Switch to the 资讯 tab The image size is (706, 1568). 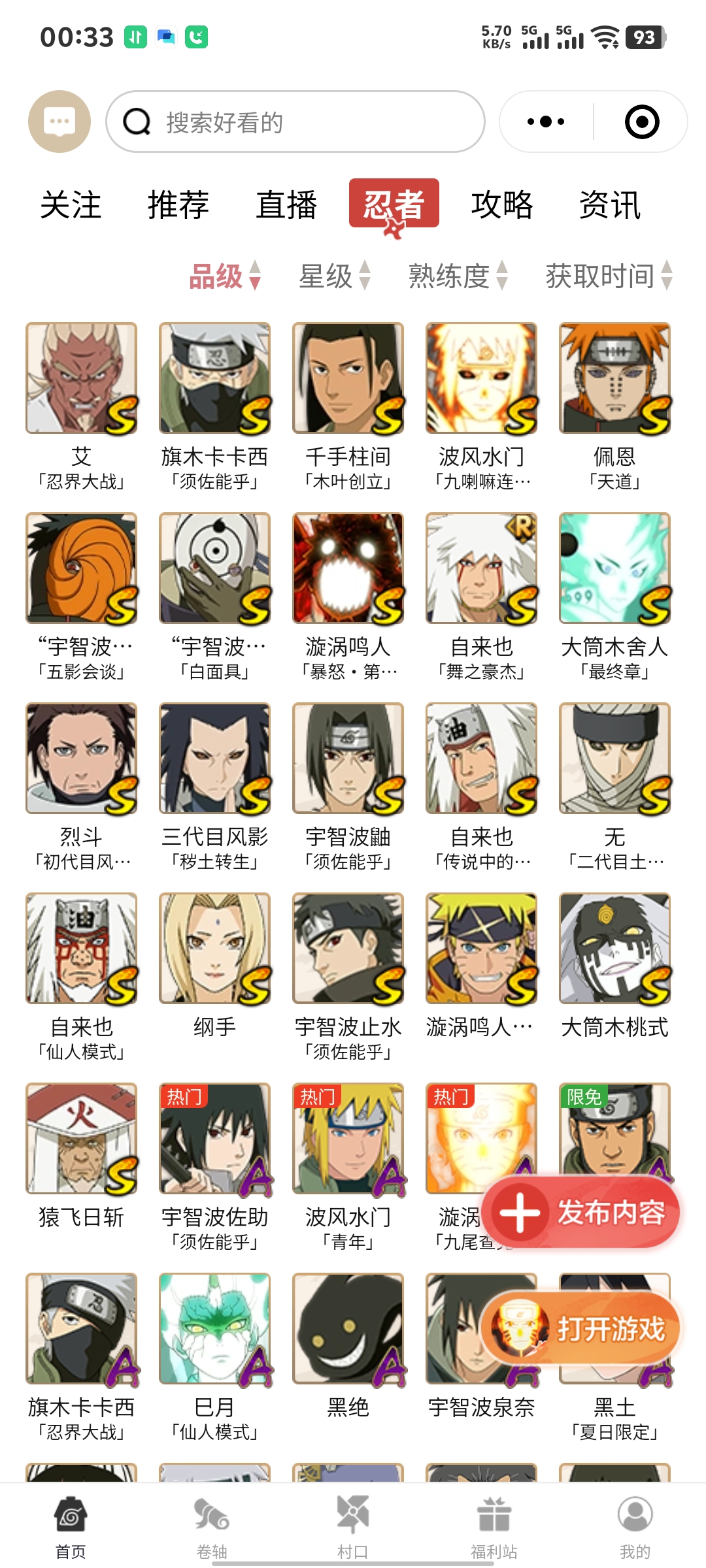tap(610, 204)
